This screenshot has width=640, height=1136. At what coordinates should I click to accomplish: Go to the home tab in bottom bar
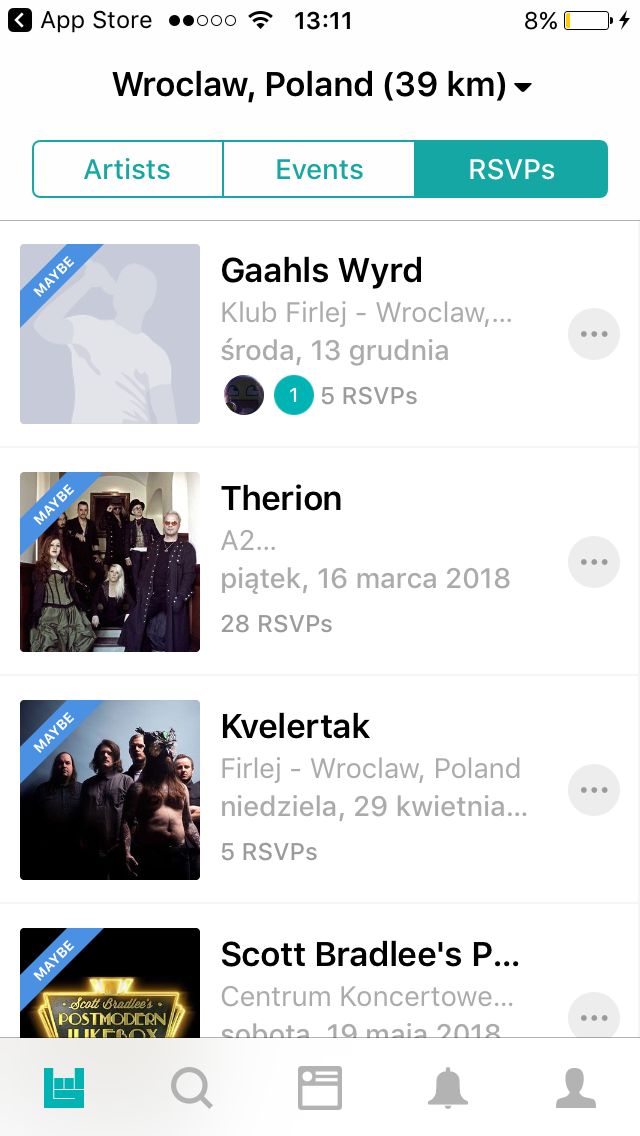[64, 1087]
